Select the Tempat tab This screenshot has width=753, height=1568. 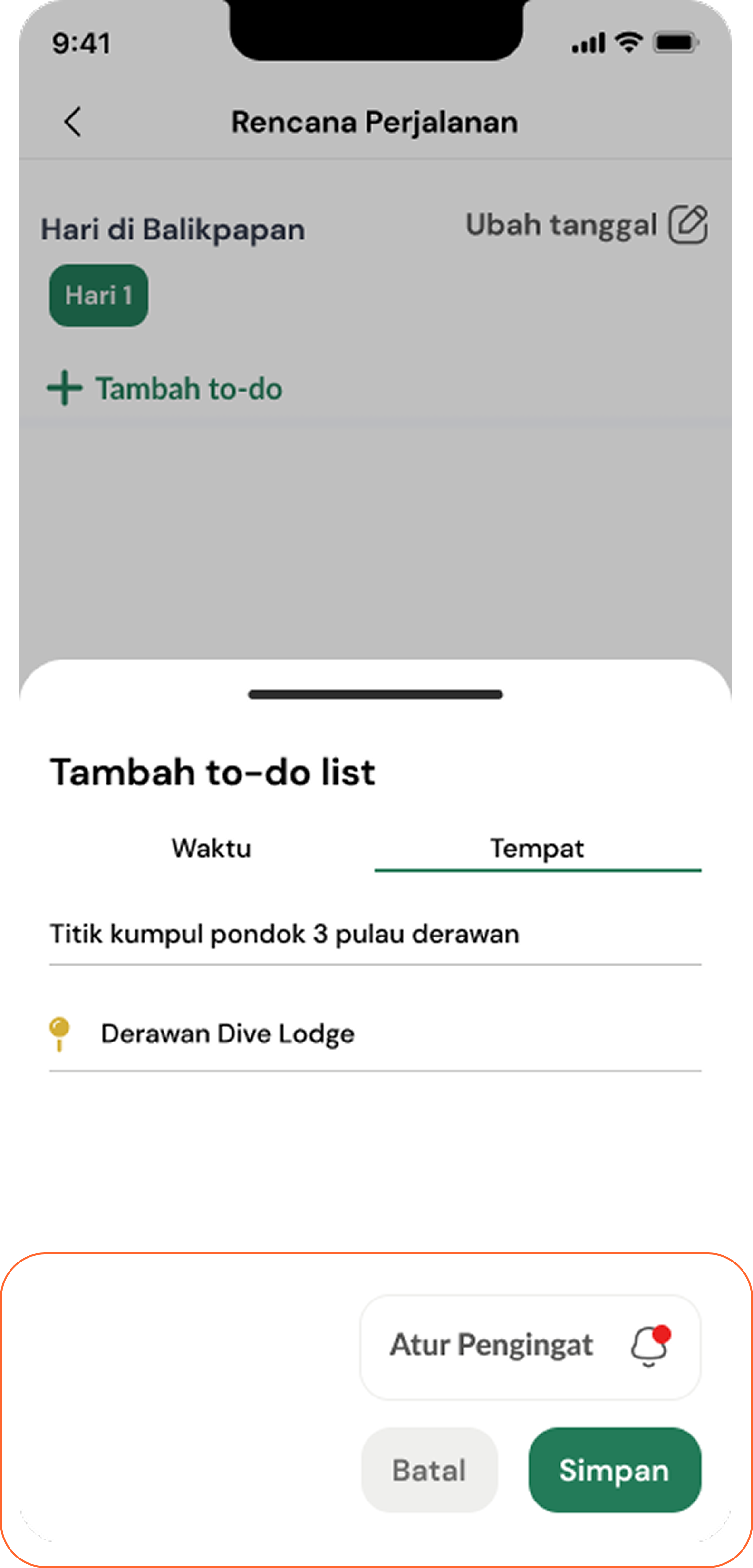click(537, 849)
